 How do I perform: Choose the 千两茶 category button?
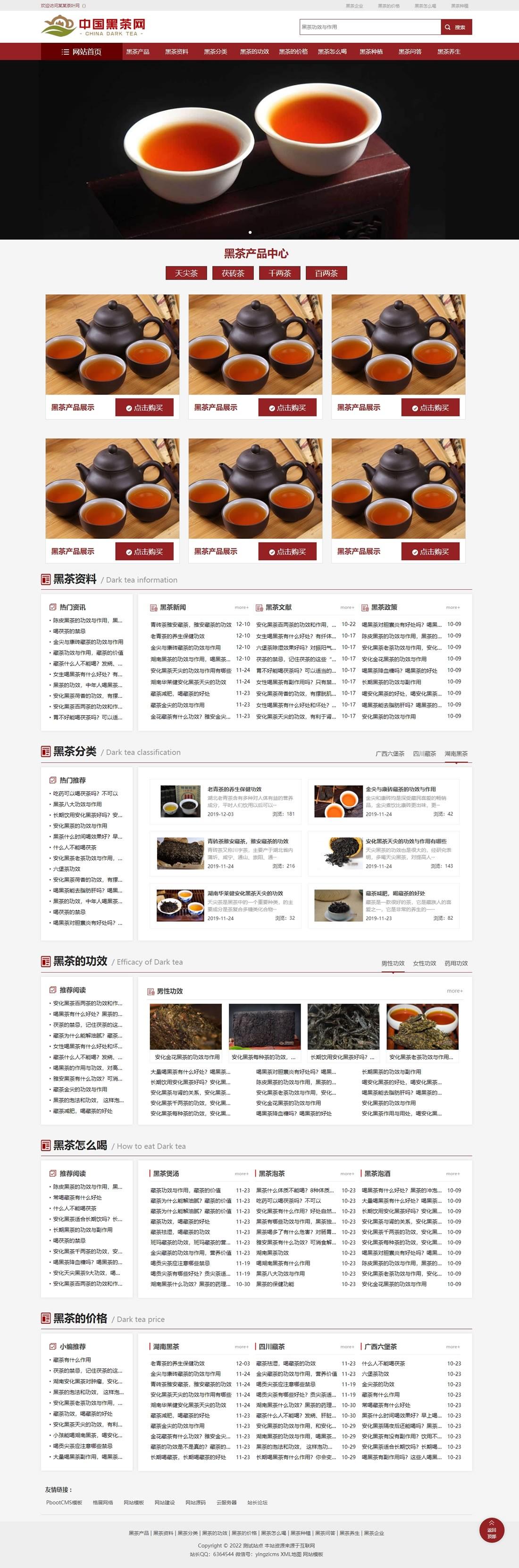(280, 273)
